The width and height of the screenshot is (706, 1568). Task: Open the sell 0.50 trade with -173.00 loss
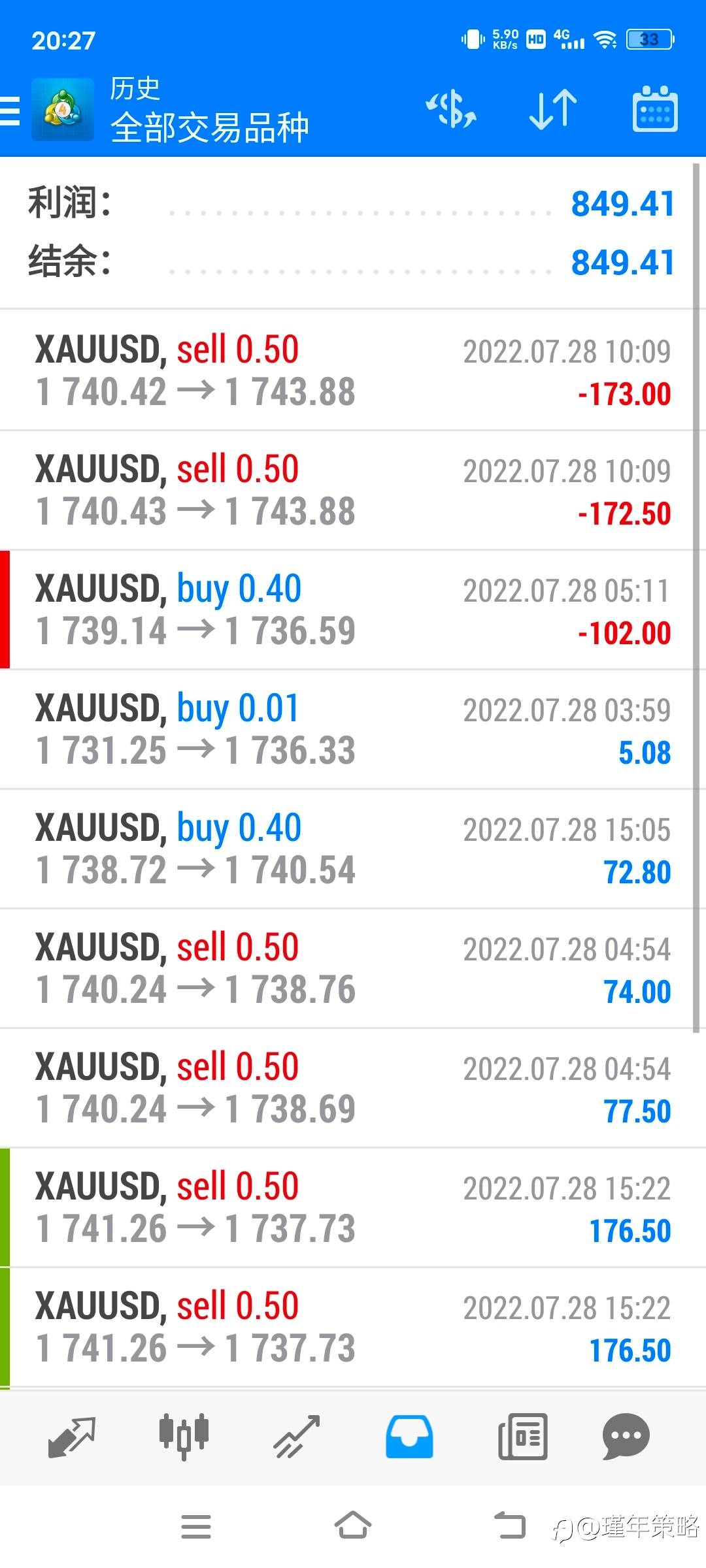[x=353, y=370]
